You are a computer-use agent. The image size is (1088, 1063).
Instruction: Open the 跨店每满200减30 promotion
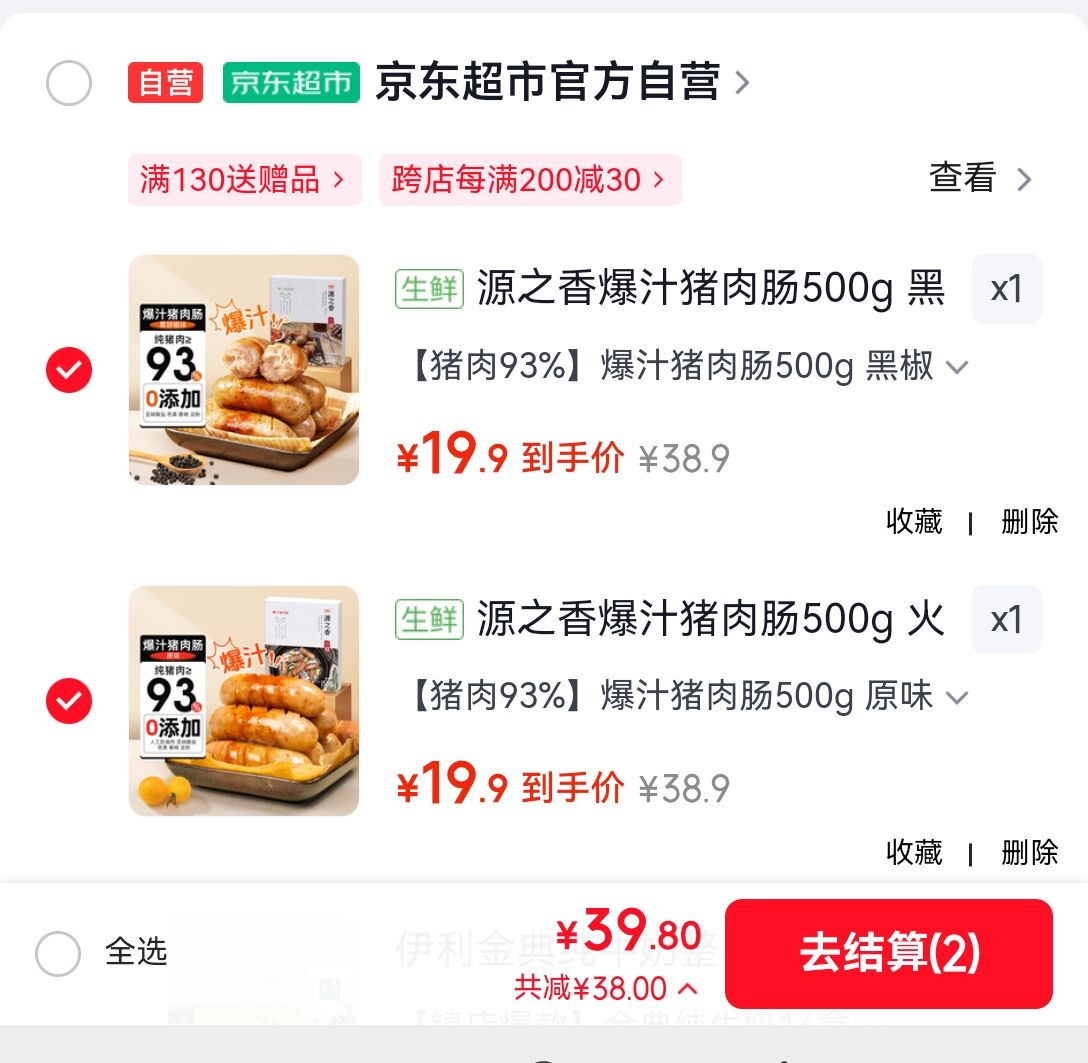529,180
